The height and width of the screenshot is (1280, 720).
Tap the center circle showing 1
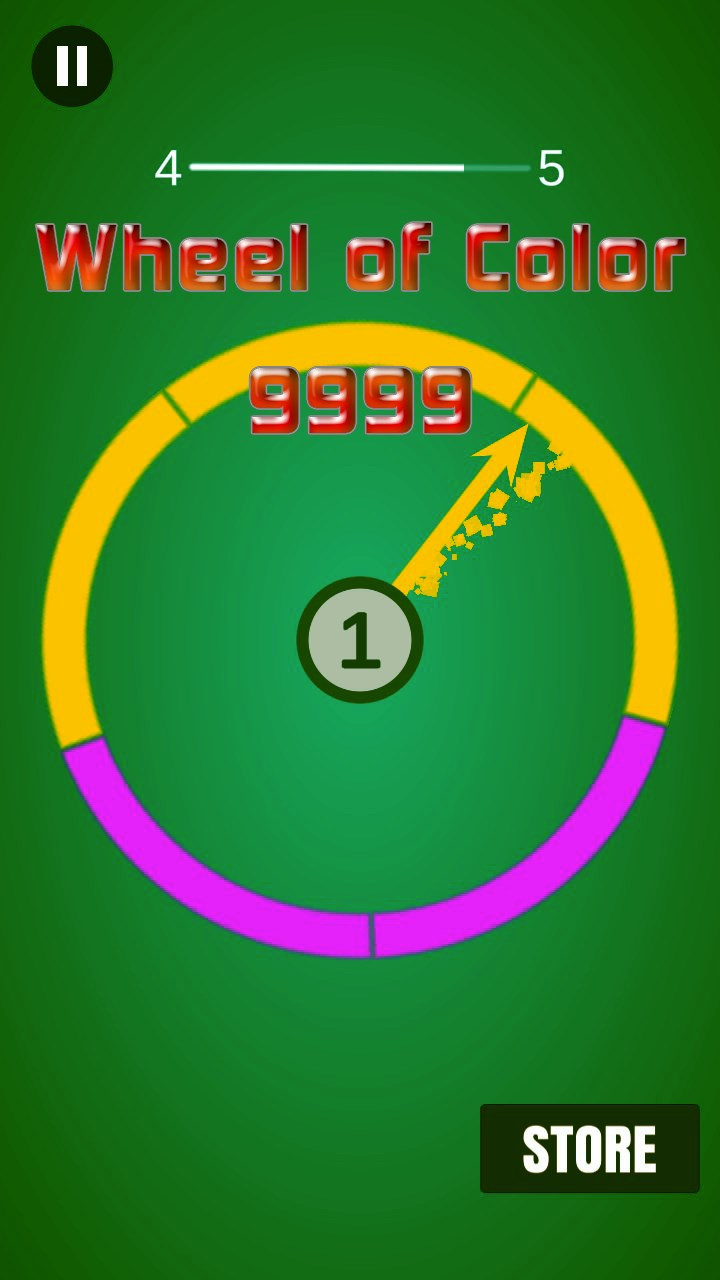(x=360, y=640)
